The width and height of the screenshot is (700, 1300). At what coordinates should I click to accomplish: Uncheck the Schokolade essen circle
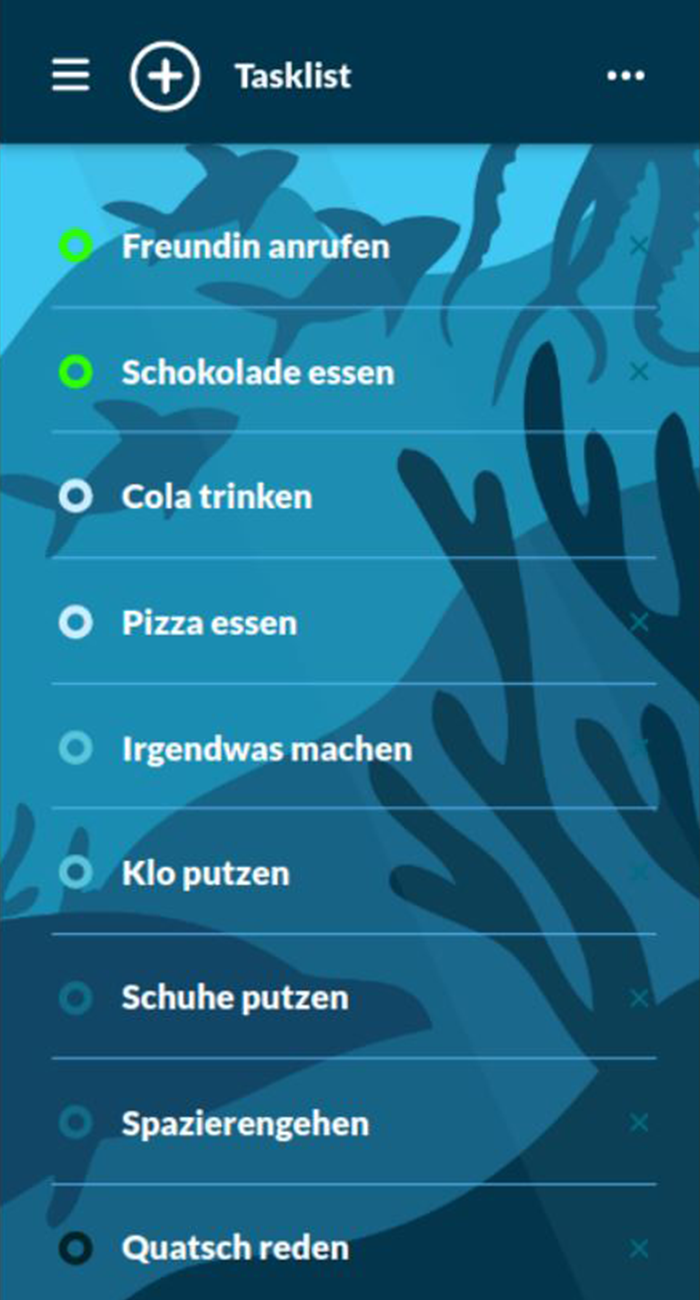[x=75, y=372]
